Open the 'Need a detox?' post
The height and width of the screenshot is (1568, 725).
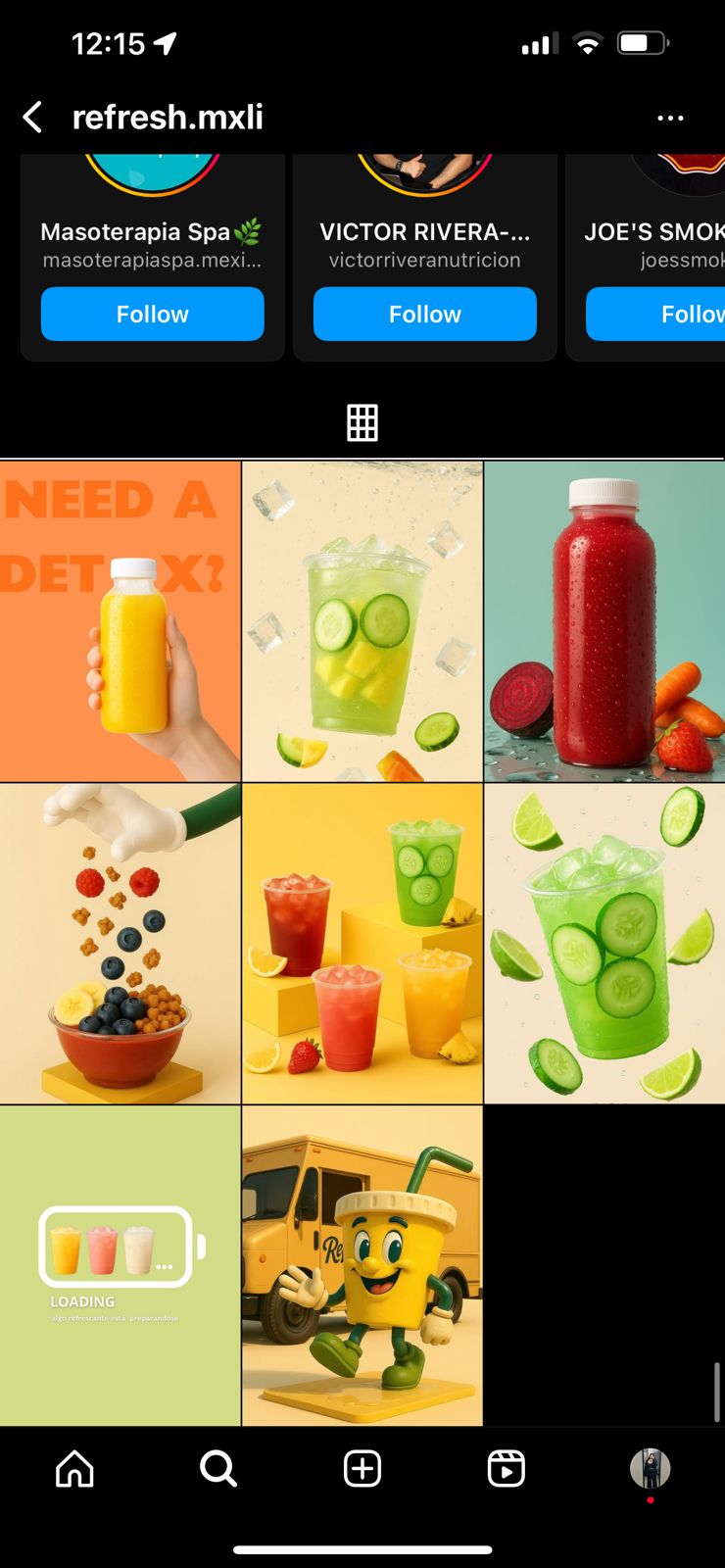[x=121, y=621]
